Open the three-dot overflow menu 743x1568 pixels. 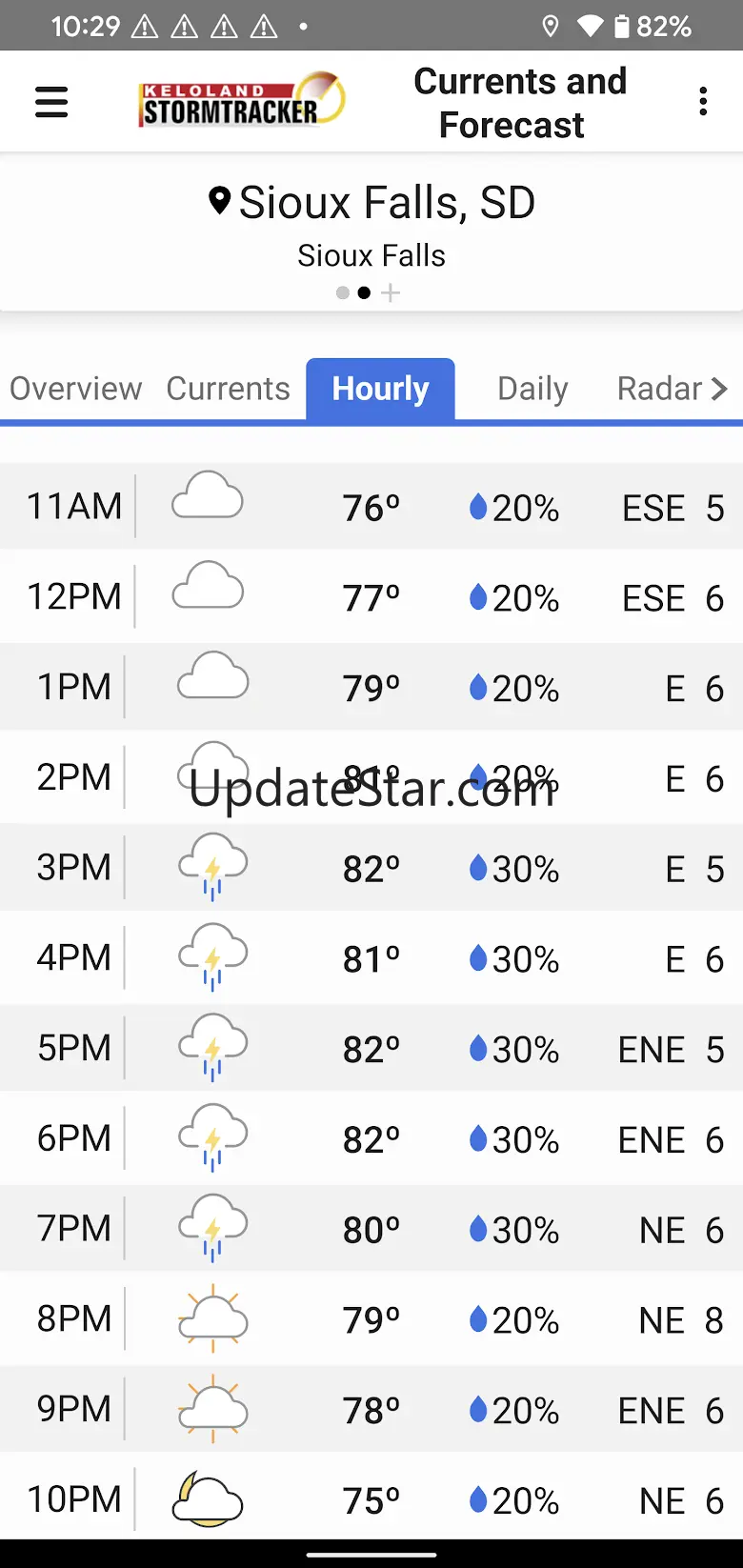point(703,102)
